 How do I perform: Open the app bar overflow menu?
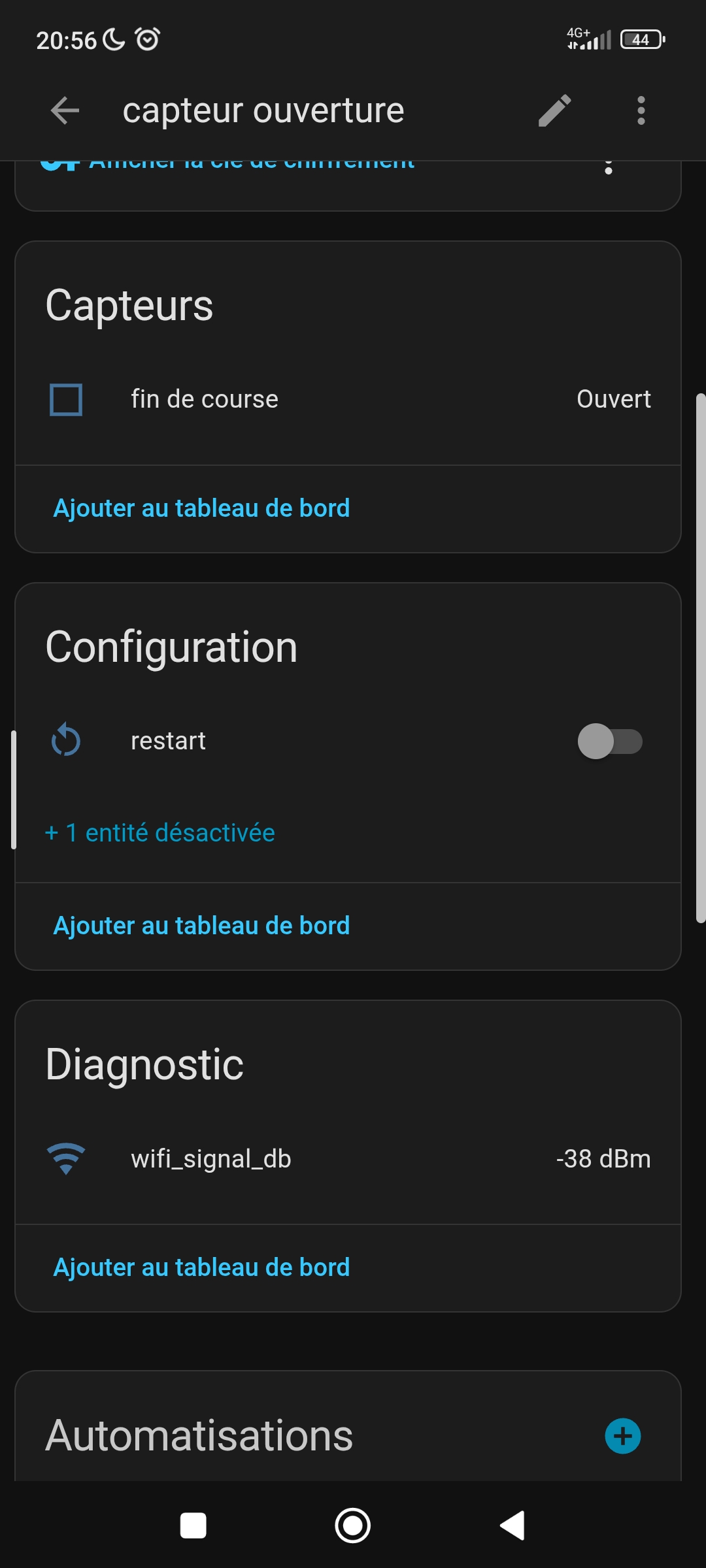coord(641,110)
